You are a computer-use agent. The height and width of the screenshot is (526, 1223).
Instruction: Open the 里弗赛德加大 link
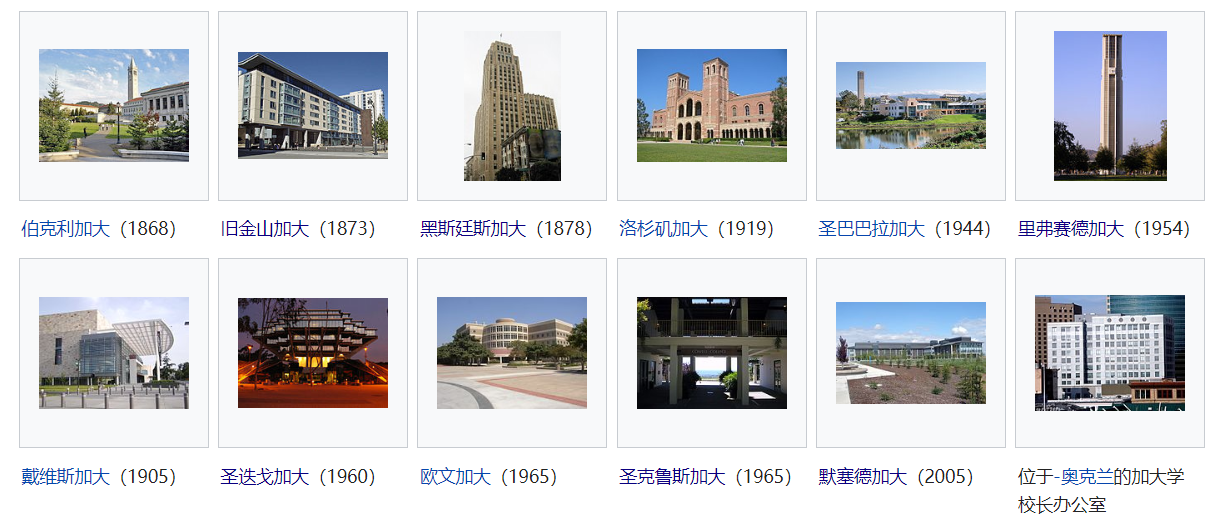click(1070, 229)
